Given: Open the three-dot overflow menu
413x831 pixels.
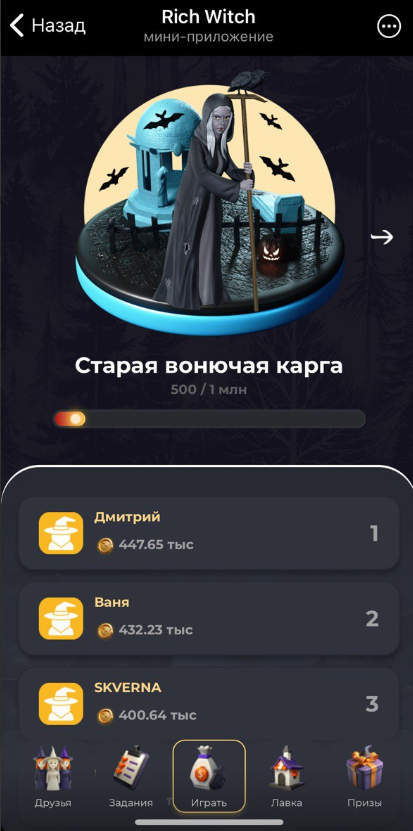Looking at the screenshot, I should (389, 26).
